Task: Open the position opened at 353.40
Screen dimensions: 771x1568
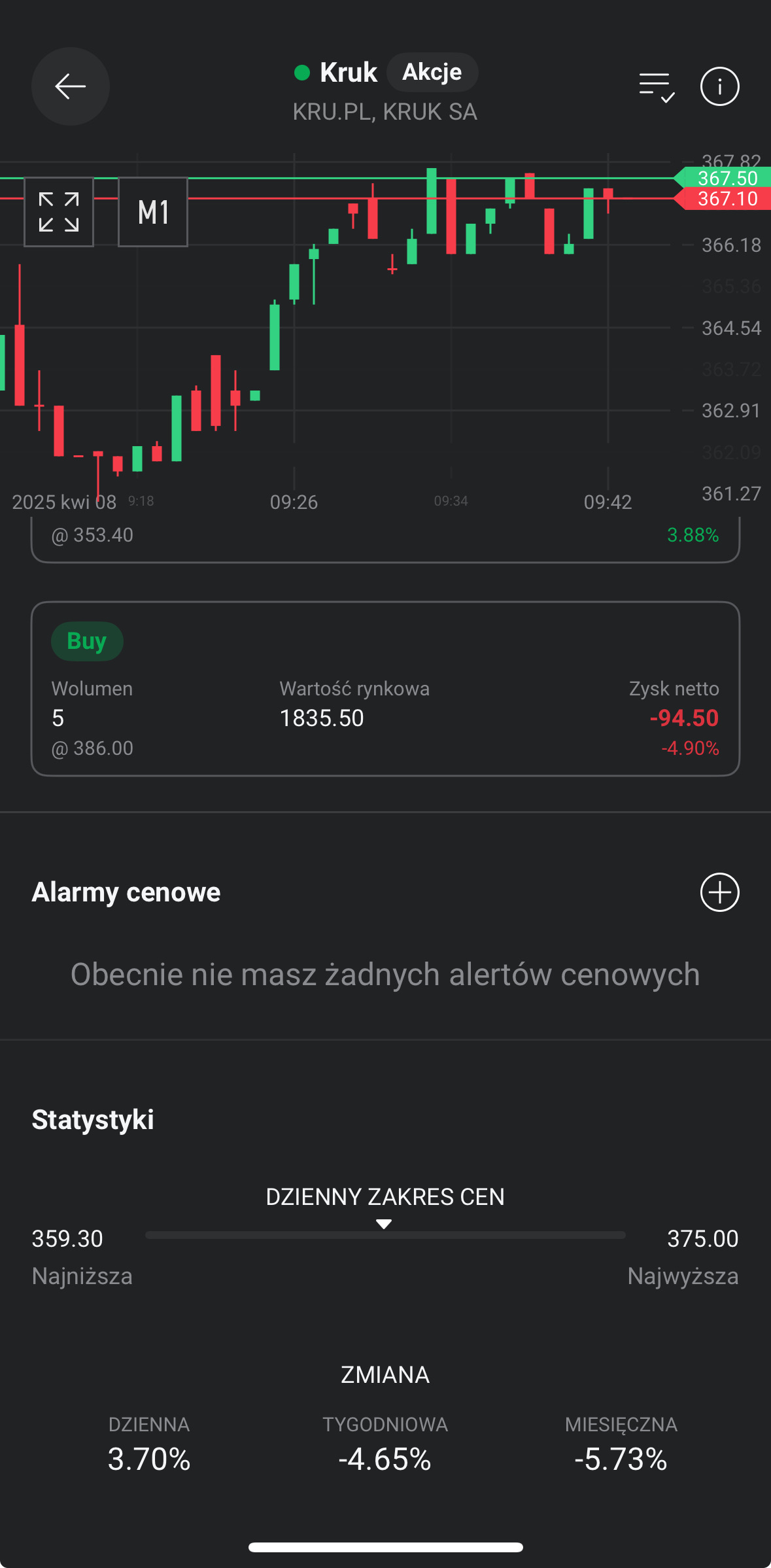Action: tap(385, 539)
